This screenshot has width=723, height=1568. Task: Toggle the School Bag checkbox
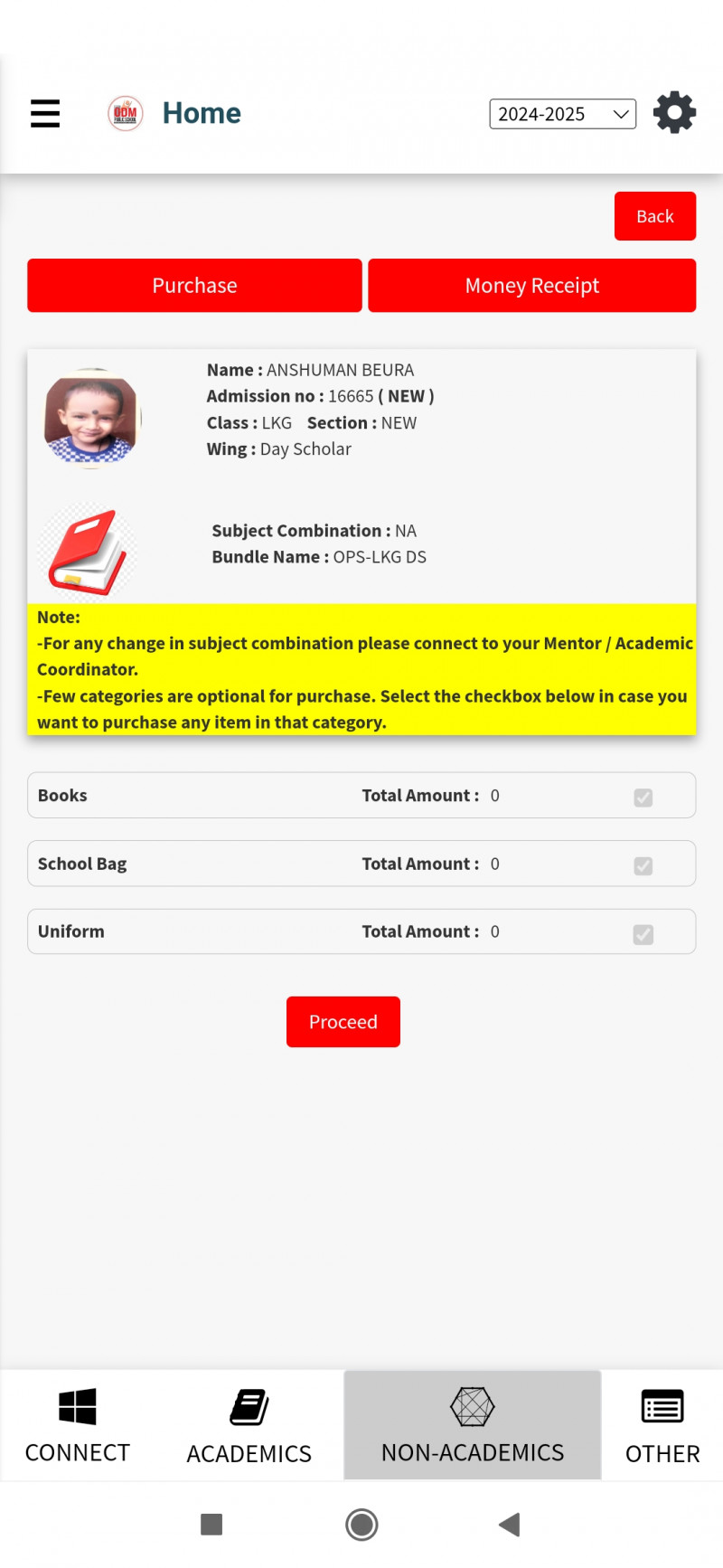pyautogui.click(x=643, y=865)
